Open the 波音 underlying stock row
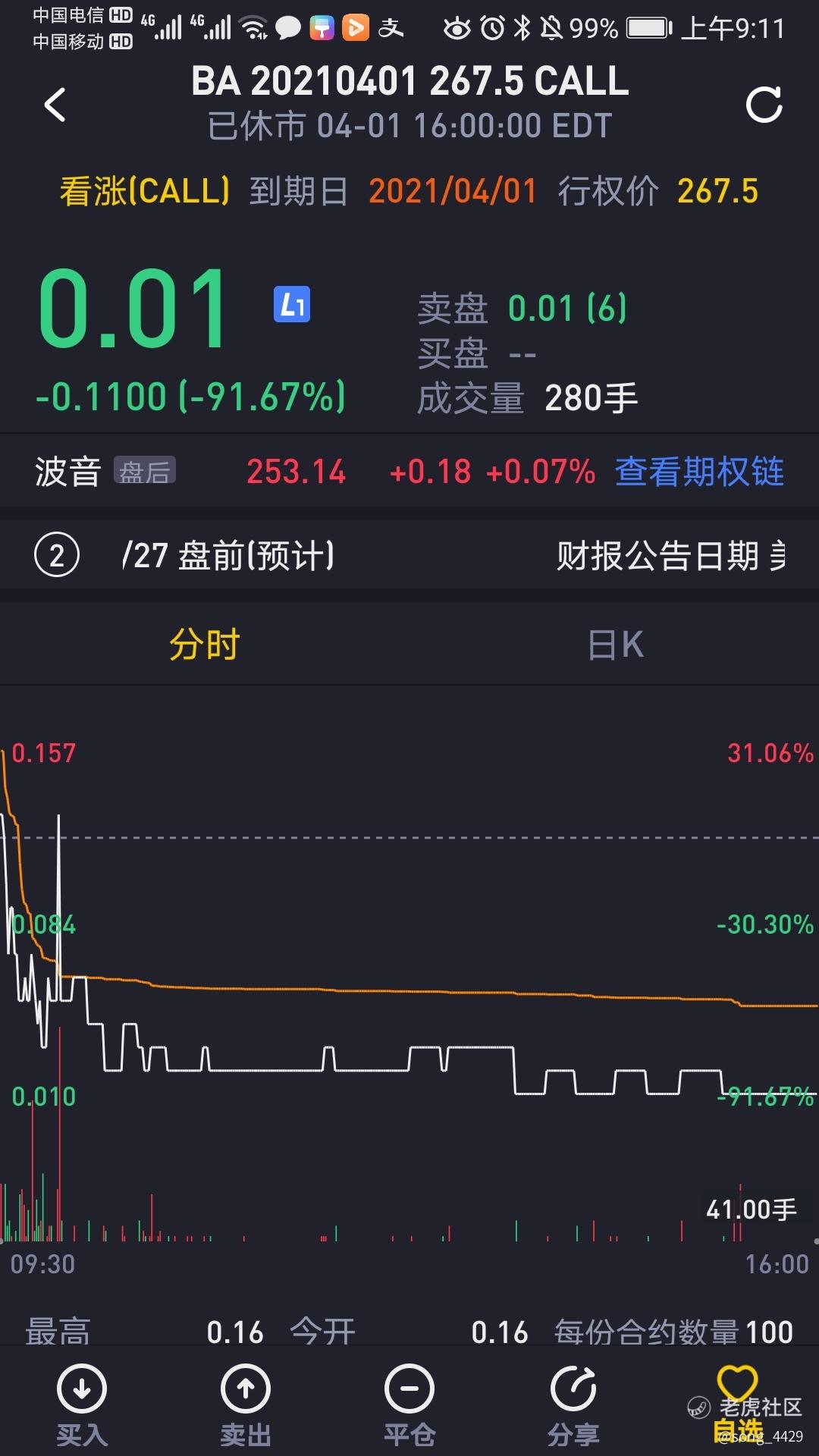This screenshot has width=819, height=1456. tap(409, 471)
